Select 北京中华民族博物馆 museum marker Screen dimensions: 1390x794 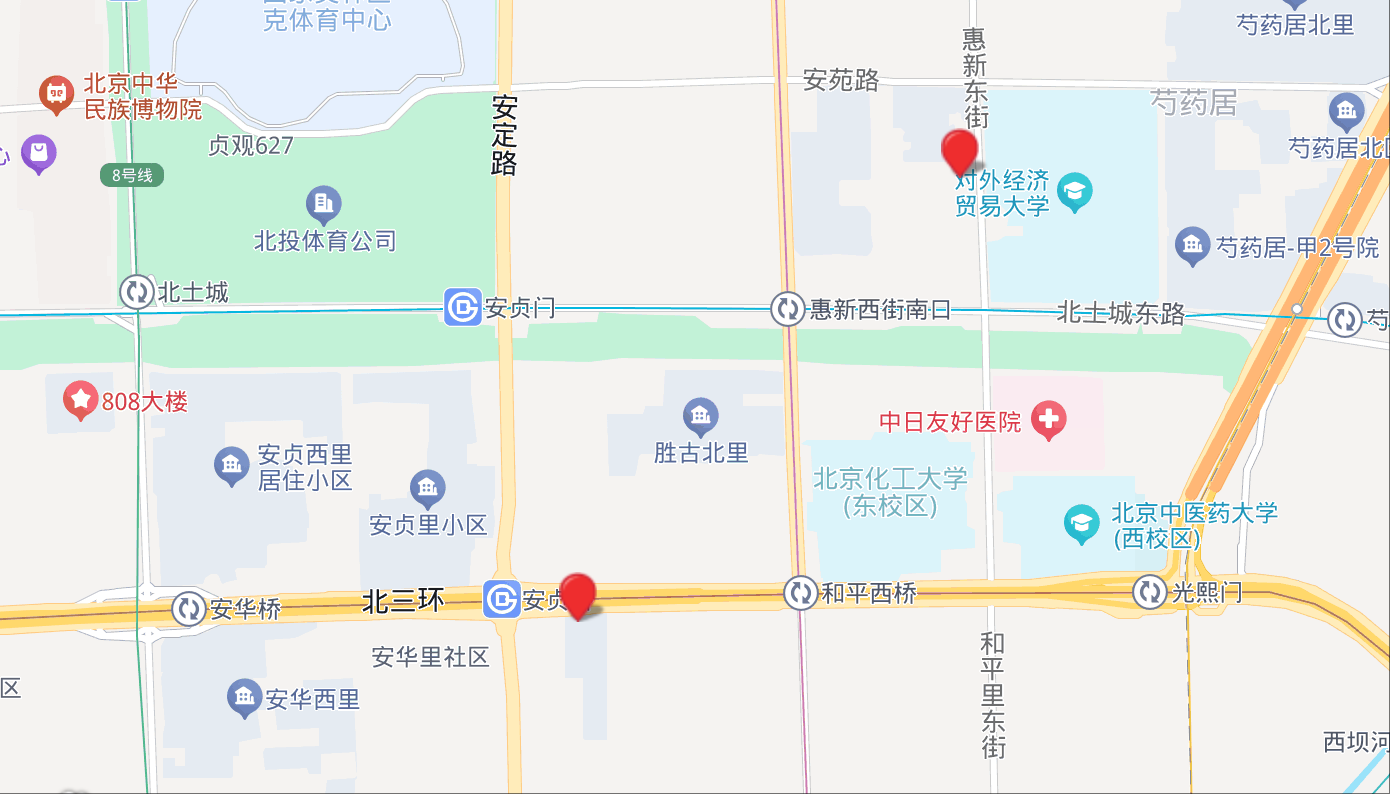coord(57,94)
